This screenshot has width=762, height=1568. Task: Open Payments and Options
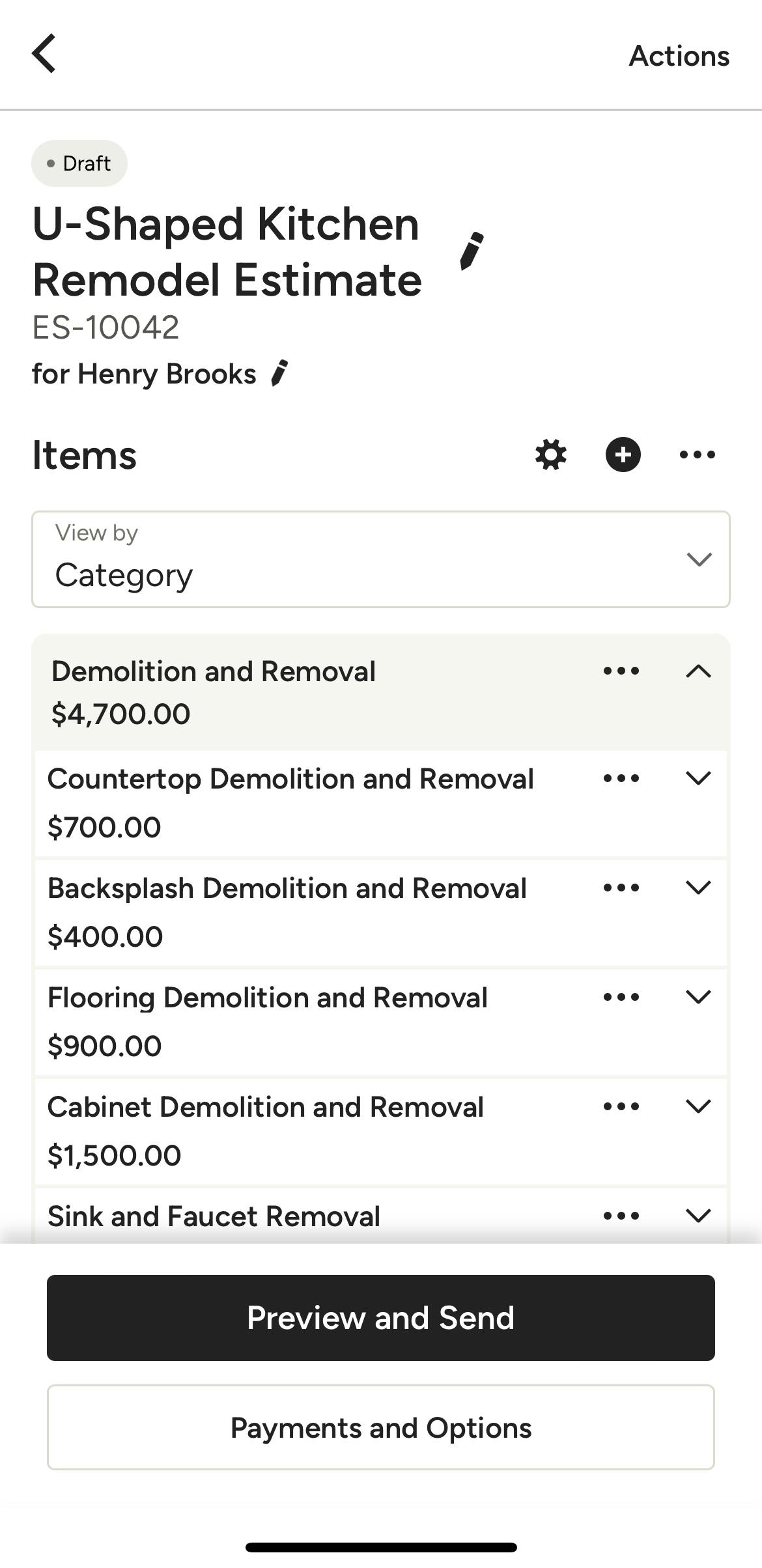tap(381, 1427)
